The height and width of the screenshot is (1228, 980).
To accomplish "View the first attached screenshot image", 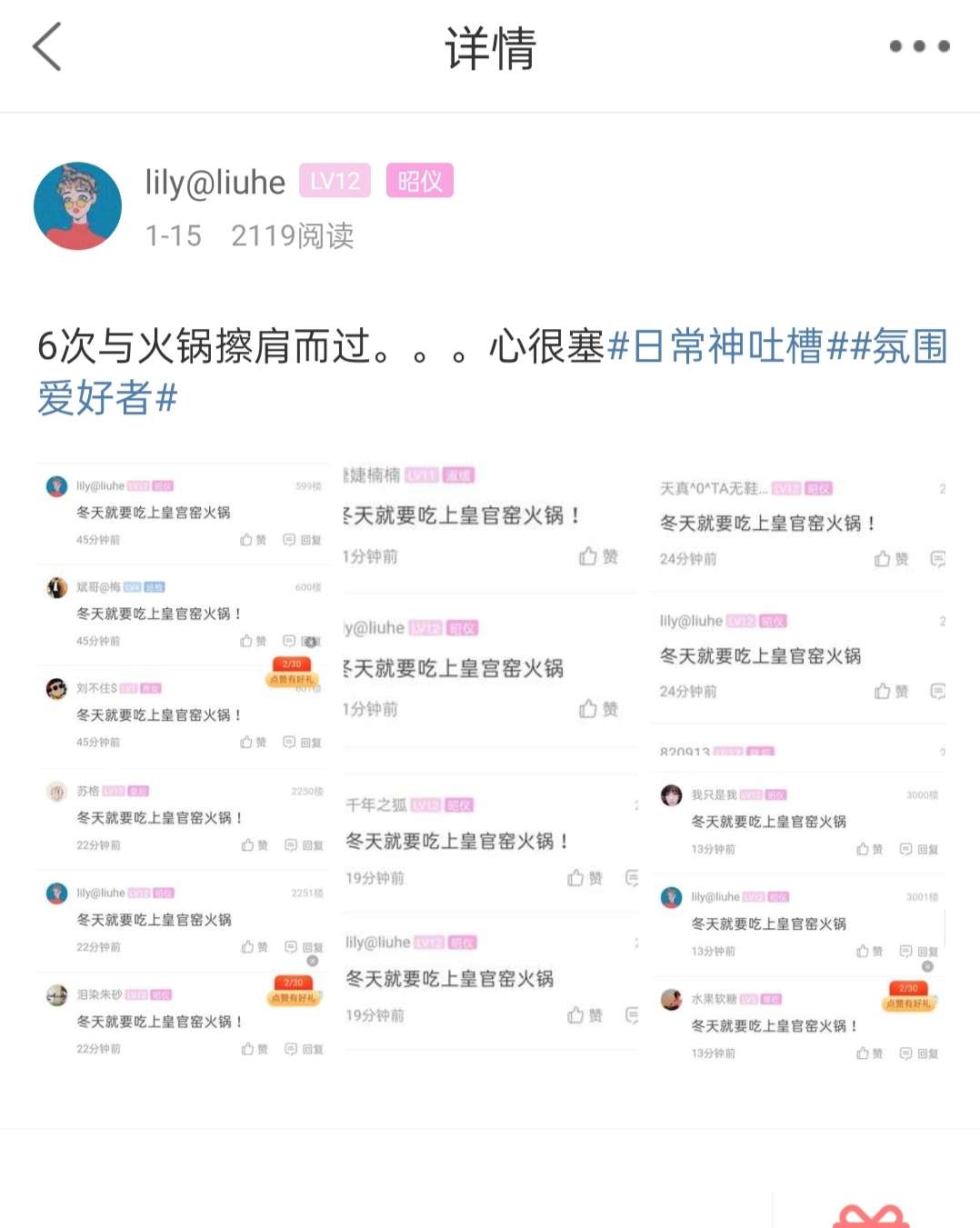I will pos(184,764).
